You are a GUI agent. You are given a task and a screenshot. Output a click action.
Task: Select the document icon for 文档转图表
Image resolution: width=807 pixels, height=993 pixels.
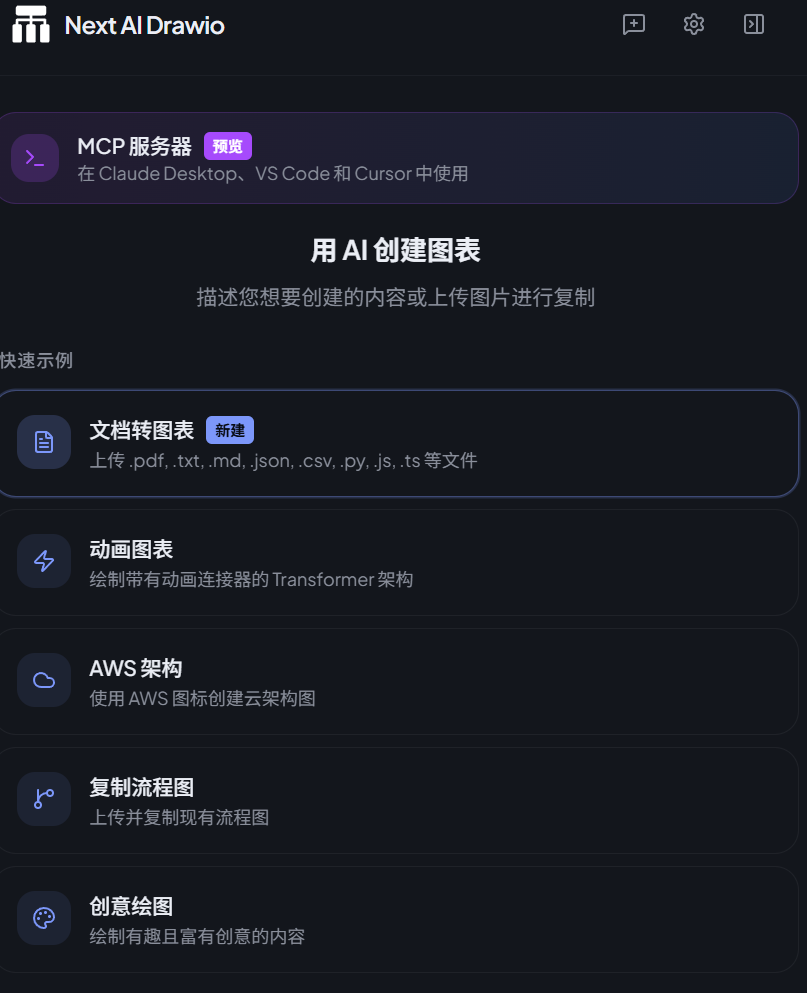tap(43, 443)
